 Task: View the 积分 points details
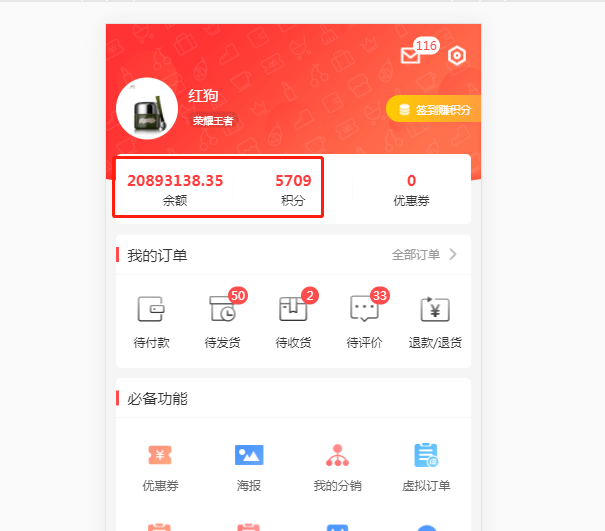[x=293, y=189]
